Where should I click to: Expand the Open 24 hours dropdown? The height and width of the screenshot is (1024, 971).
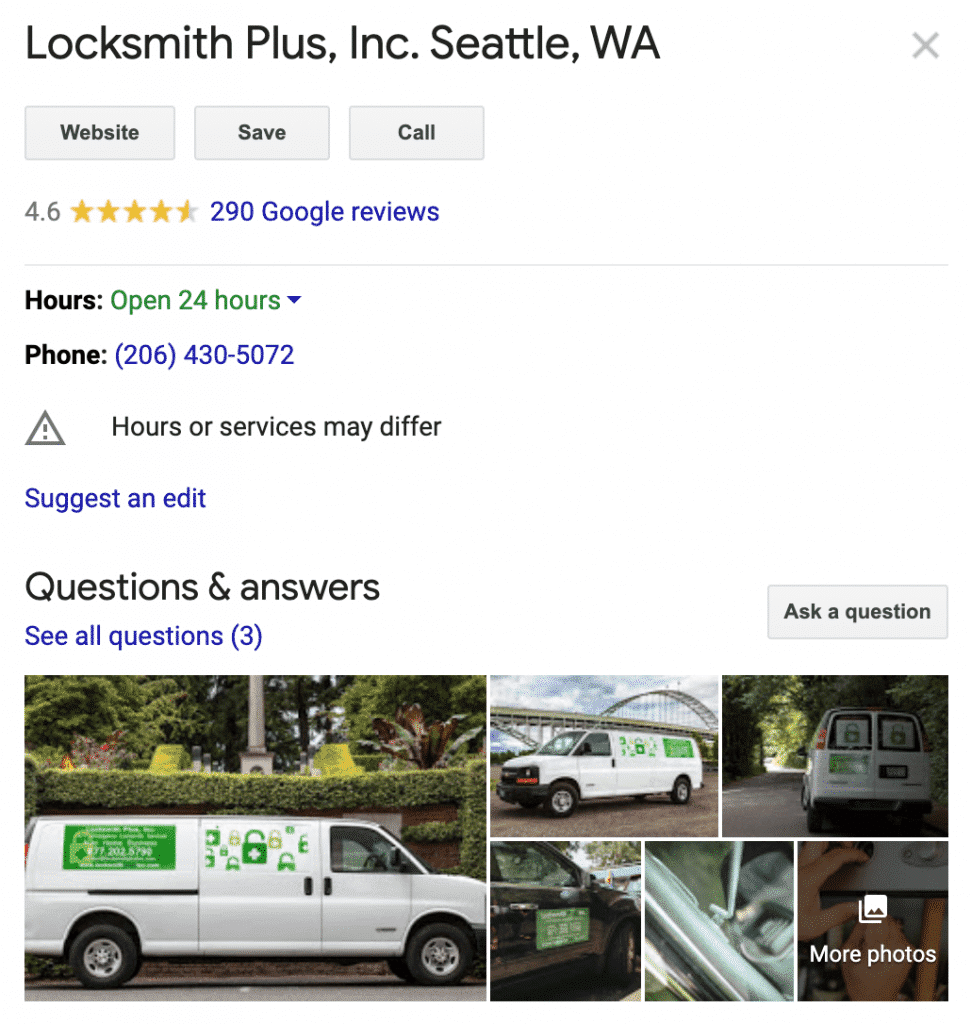click(293, 300)
